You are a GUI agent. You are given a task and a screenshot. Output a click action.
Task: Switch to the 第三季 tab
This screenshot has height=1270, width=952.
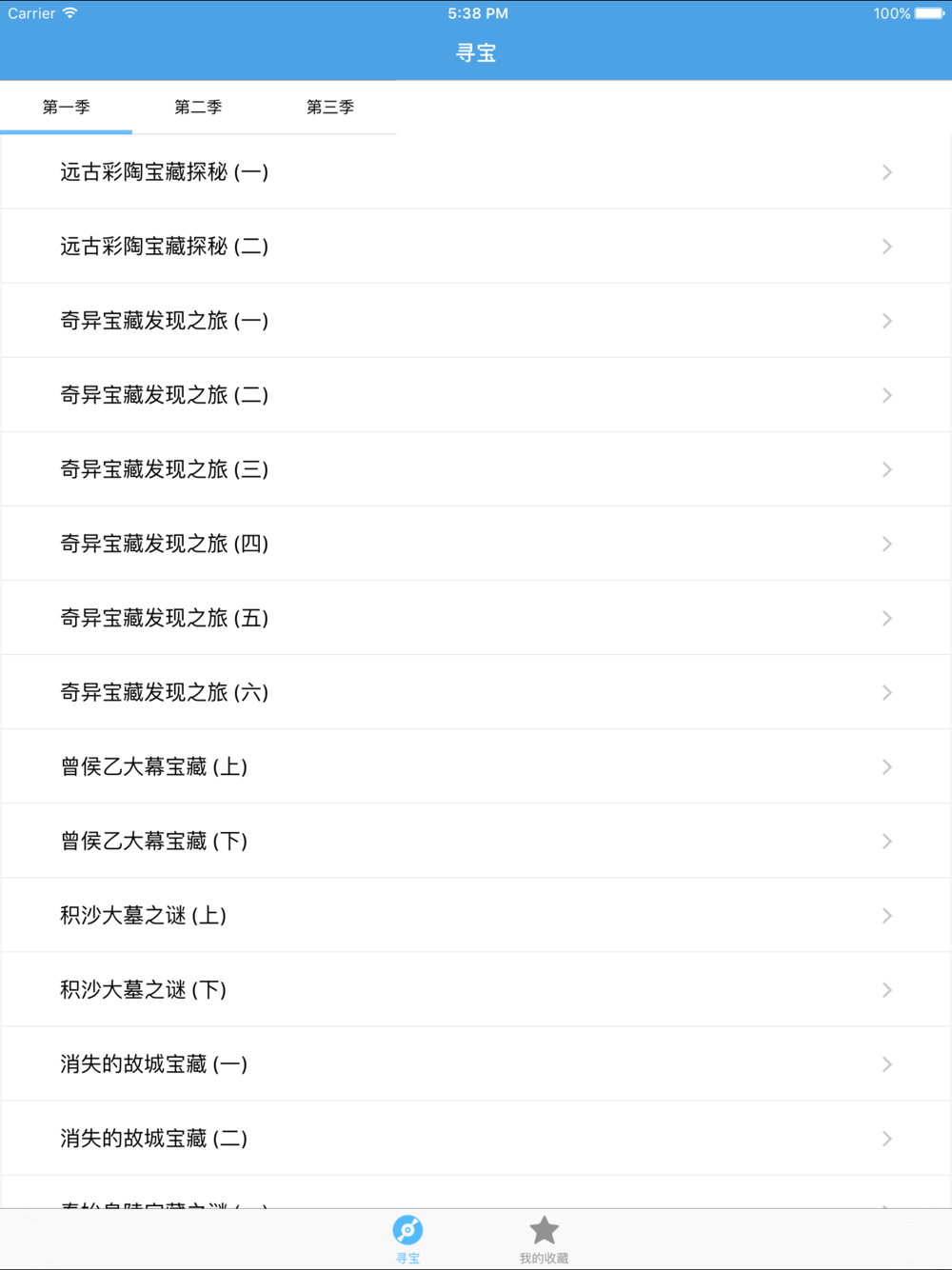pos(330,108)
